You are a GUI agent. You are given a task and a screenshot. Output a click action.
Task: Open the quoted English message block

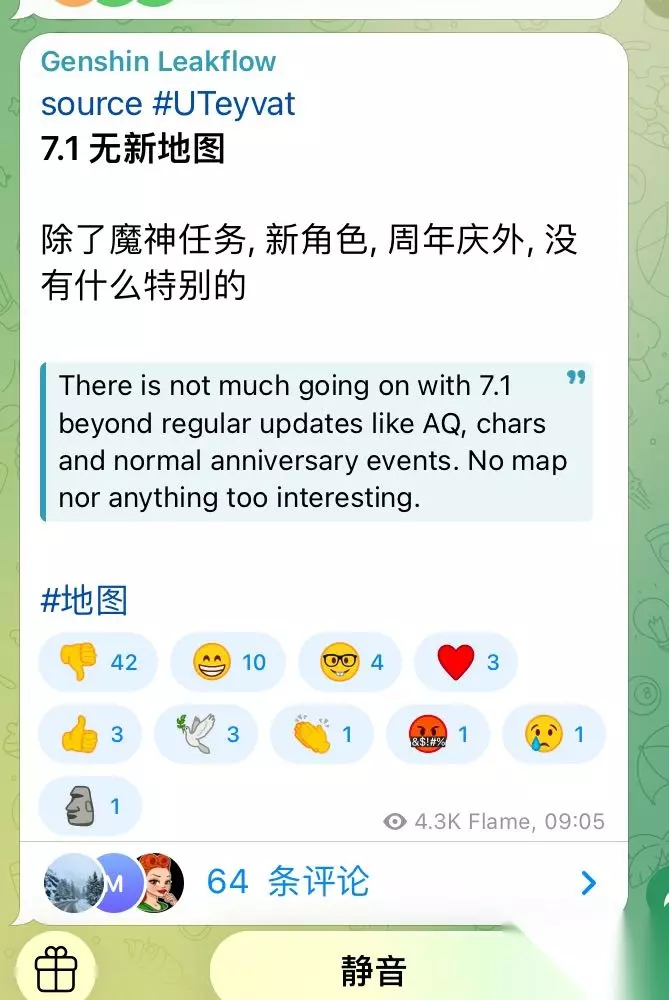pos(317,442)
